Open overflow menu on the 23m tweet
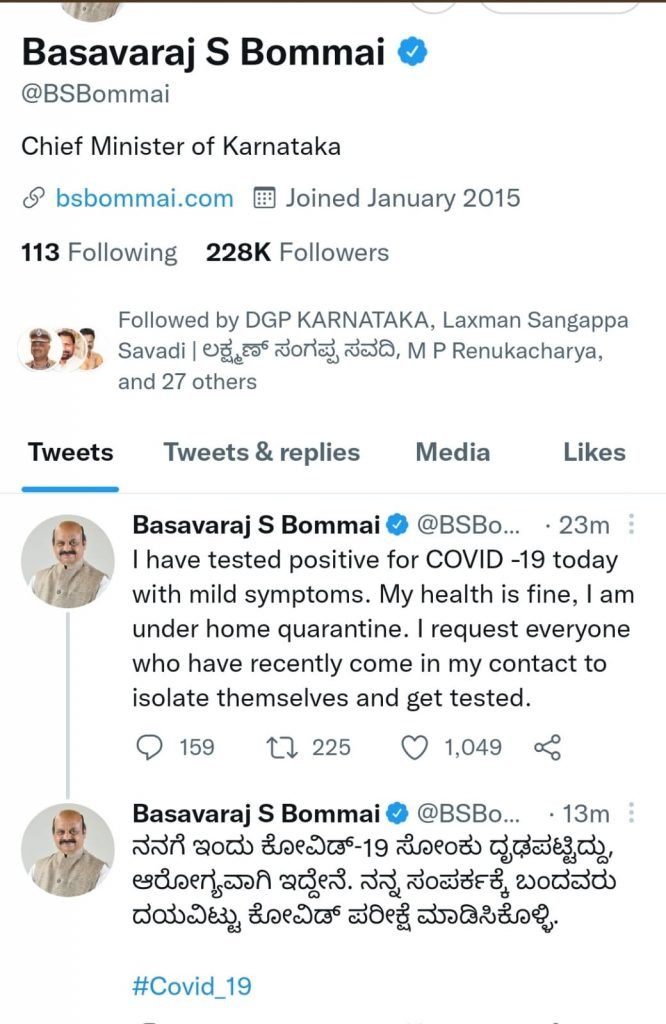The width and height of the screenshot is (666, 1024). pyautogui.click(x=631, y=524)
